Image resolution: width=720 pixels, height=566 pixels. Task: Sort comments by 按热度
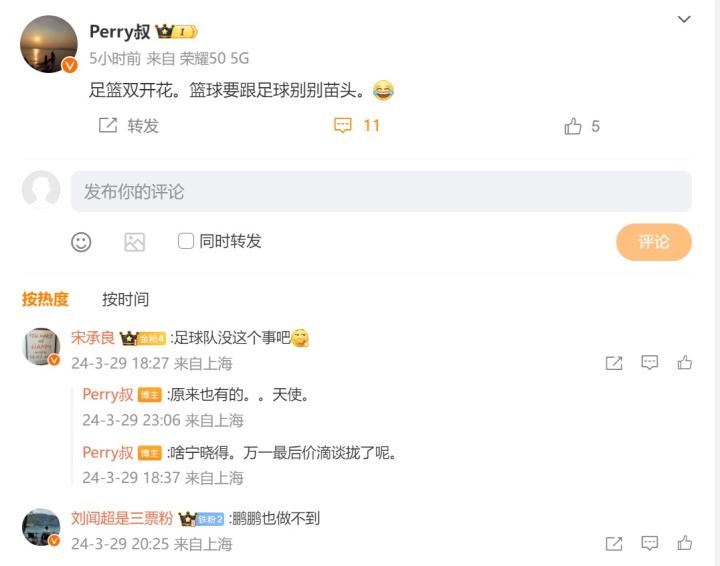coord(45,299)
